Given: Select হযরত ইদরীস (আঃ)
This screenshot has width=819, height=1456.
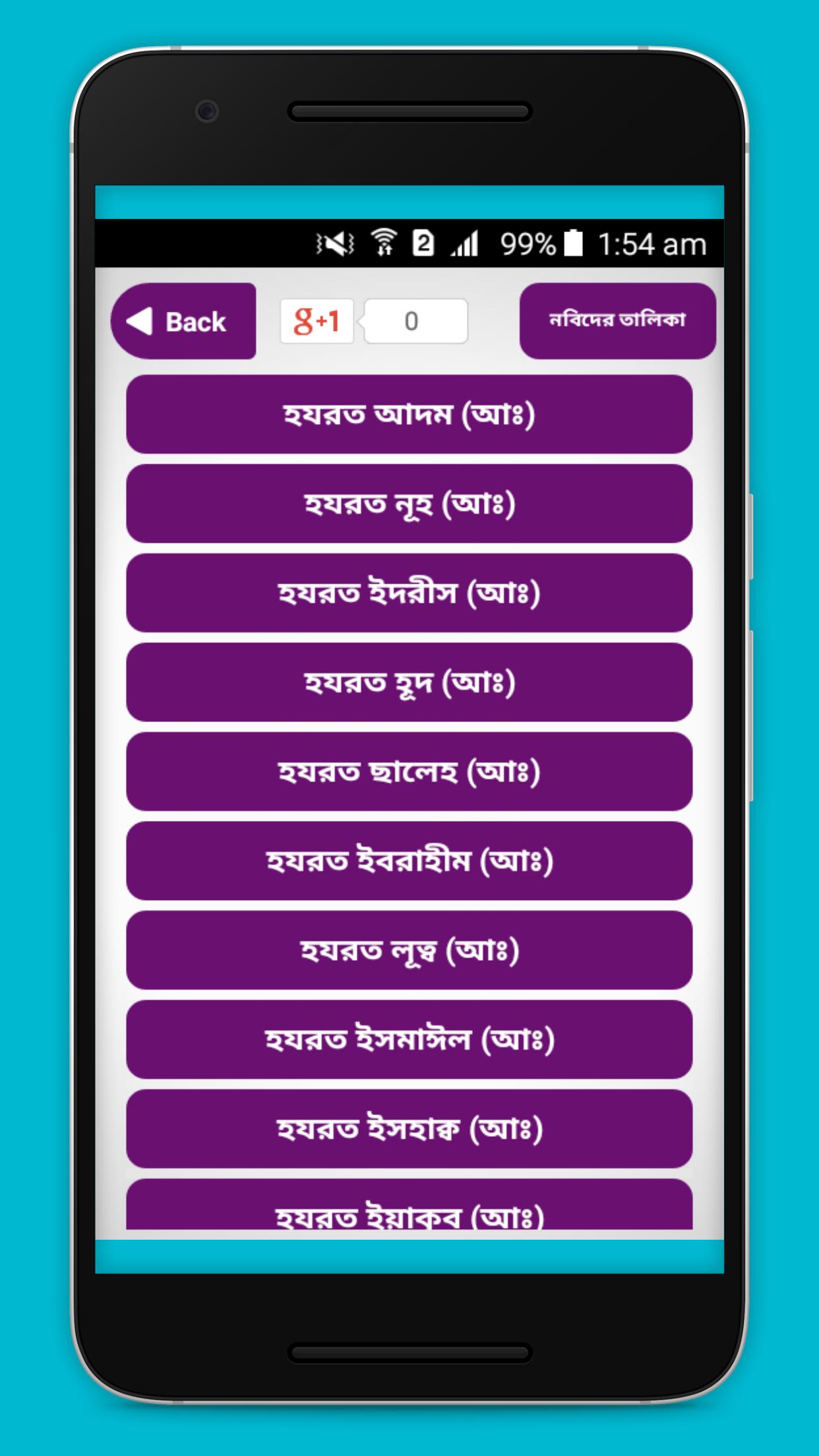Looking at the screenshot, I should [409, 593].
